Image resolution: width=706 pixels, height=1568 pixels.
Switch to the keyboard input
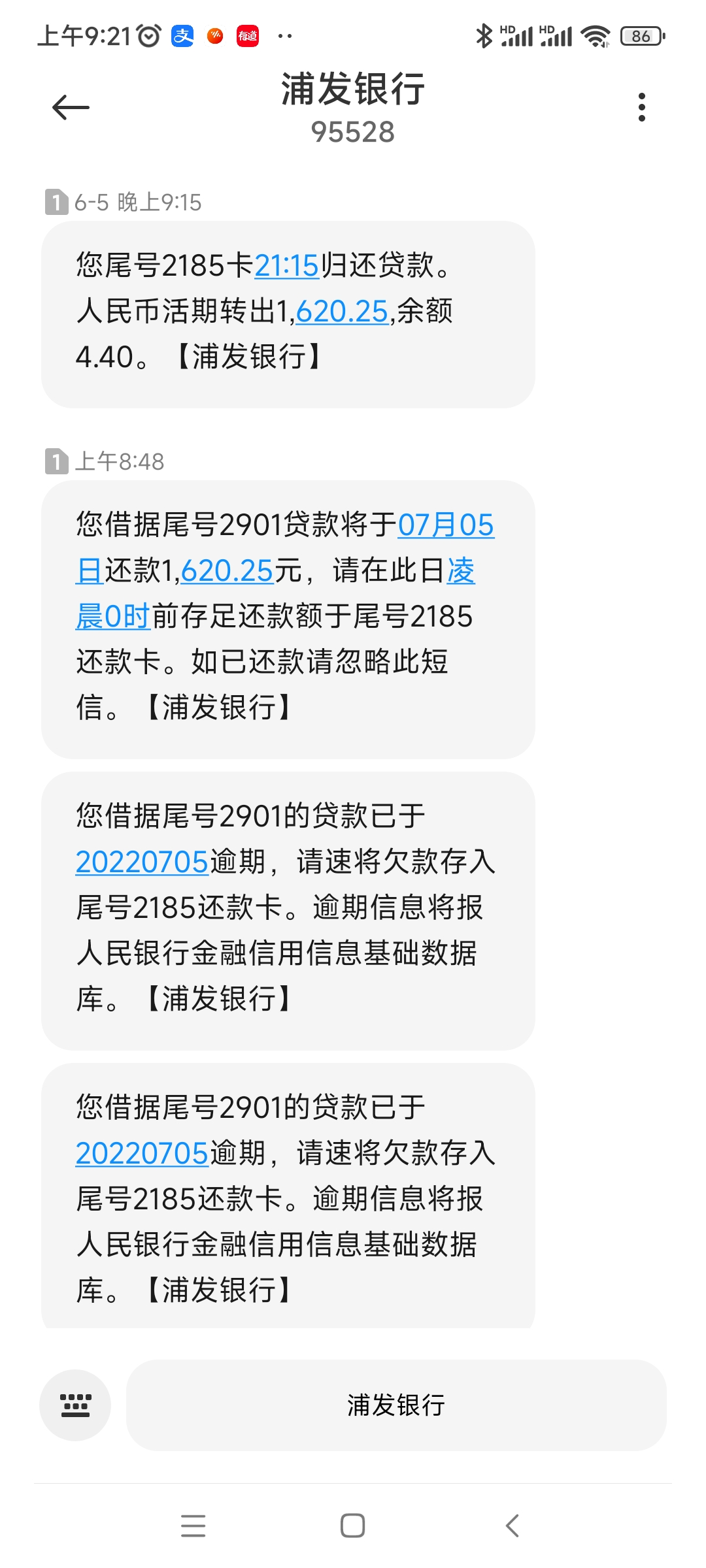coord(75,1405)
